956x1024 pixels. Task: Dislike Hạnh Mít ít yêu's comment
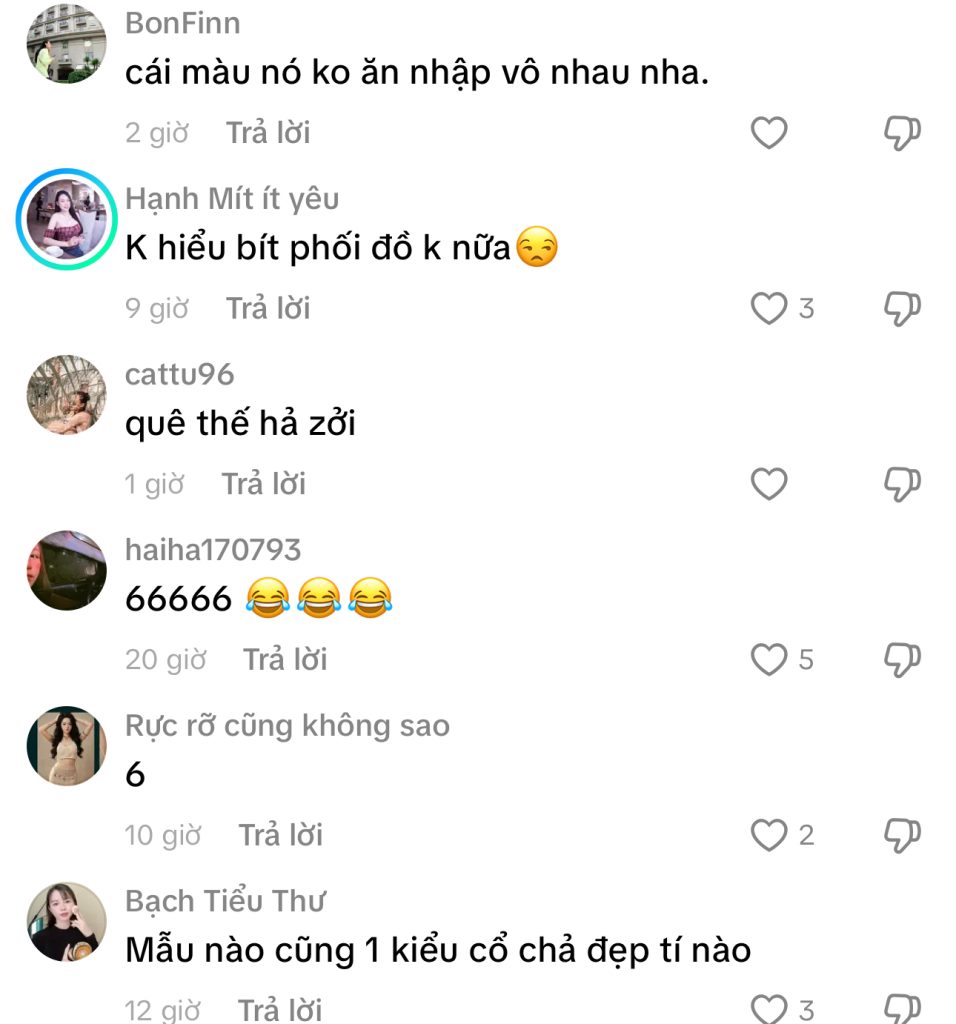point(901,309)
